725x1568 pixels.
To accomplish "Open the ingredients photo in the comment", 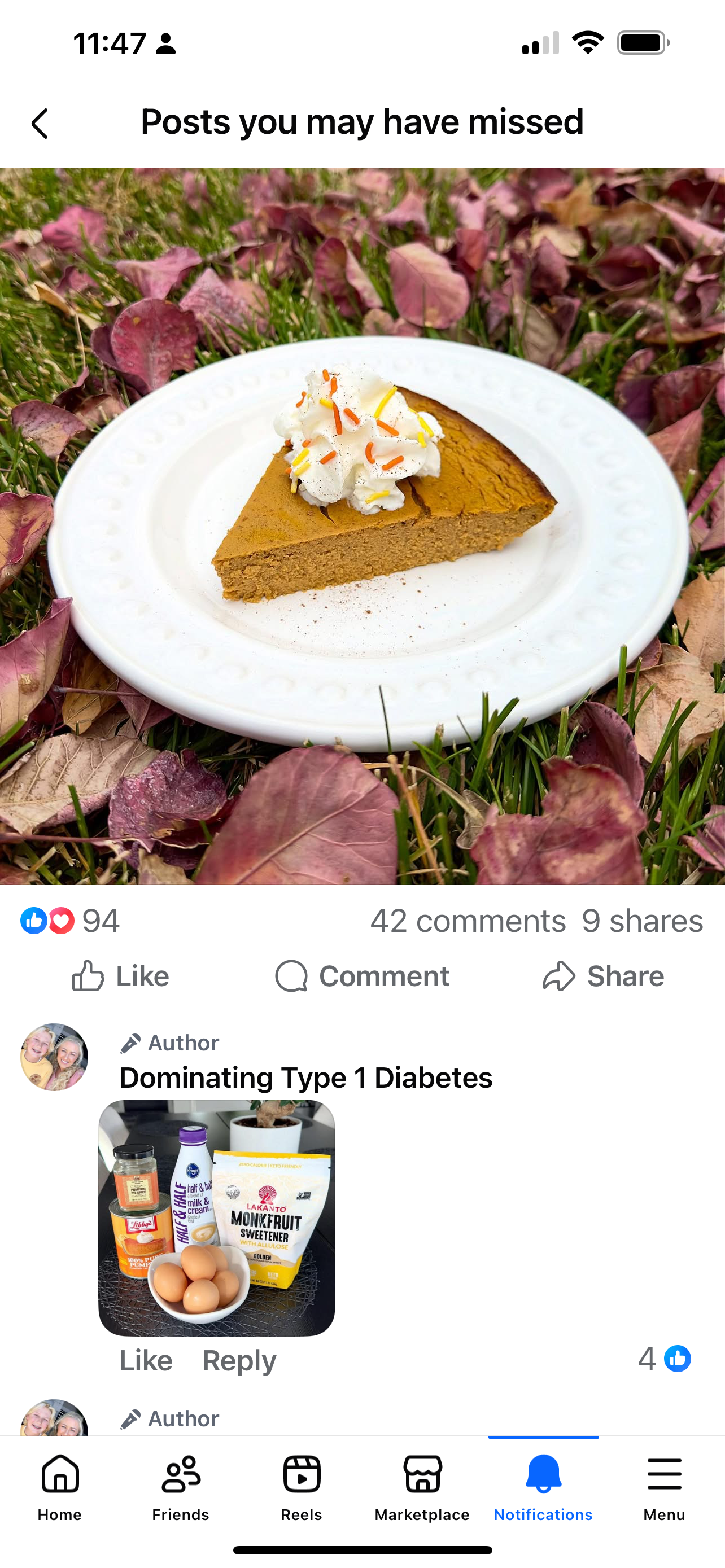I will (x=217, y=1217).
